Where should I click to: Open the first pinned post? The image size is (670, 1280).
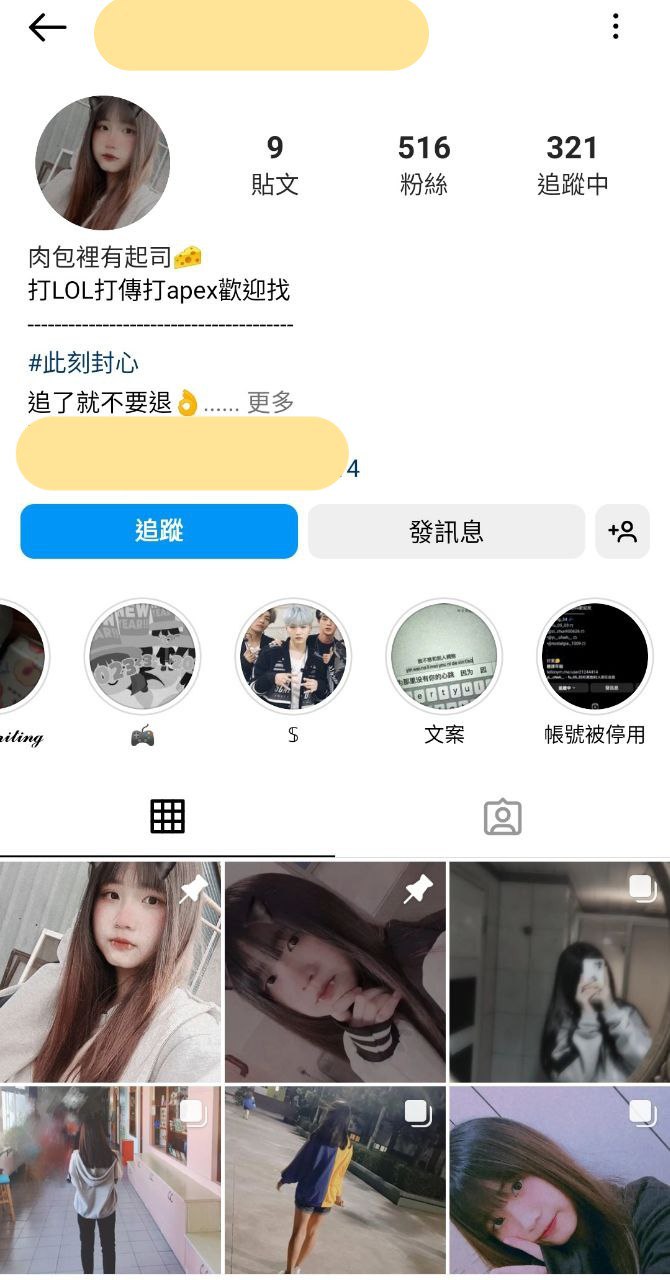(x=110, y=972)
